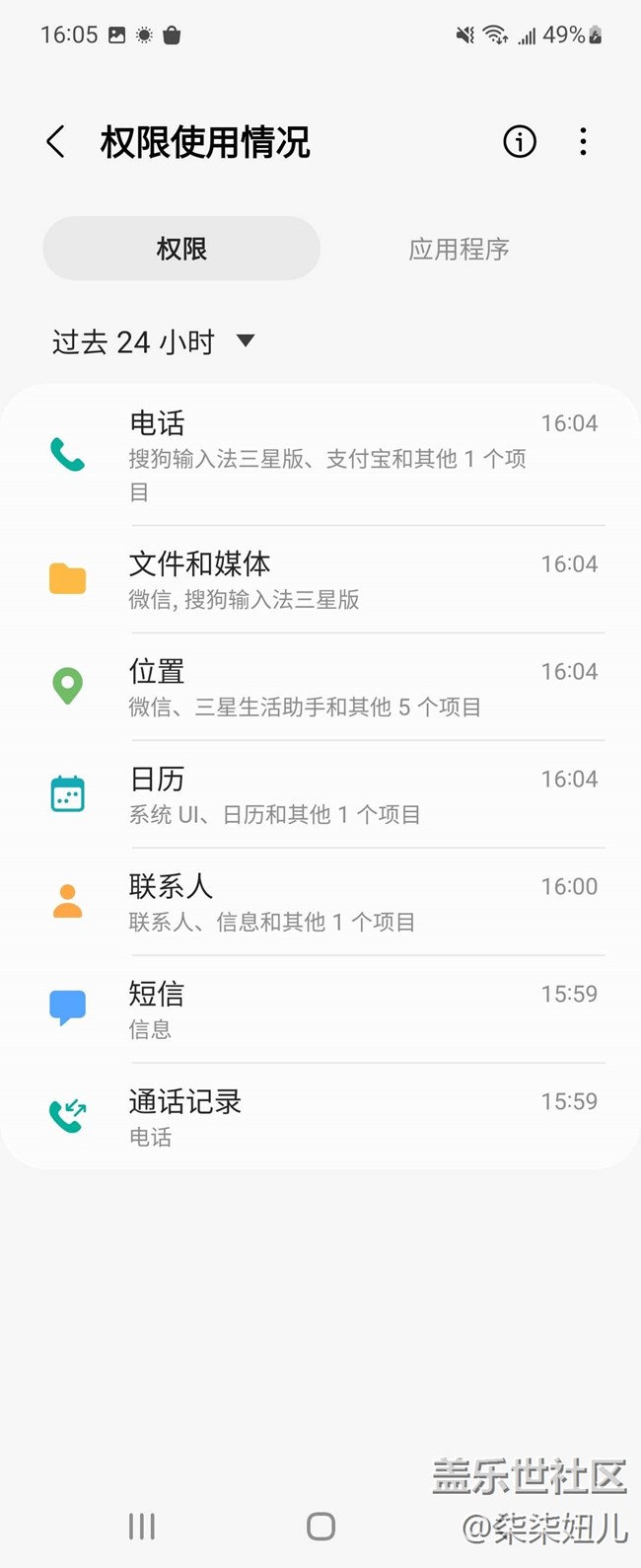
Task: View 通话记录 permission usage
Action: [320, 1117]
